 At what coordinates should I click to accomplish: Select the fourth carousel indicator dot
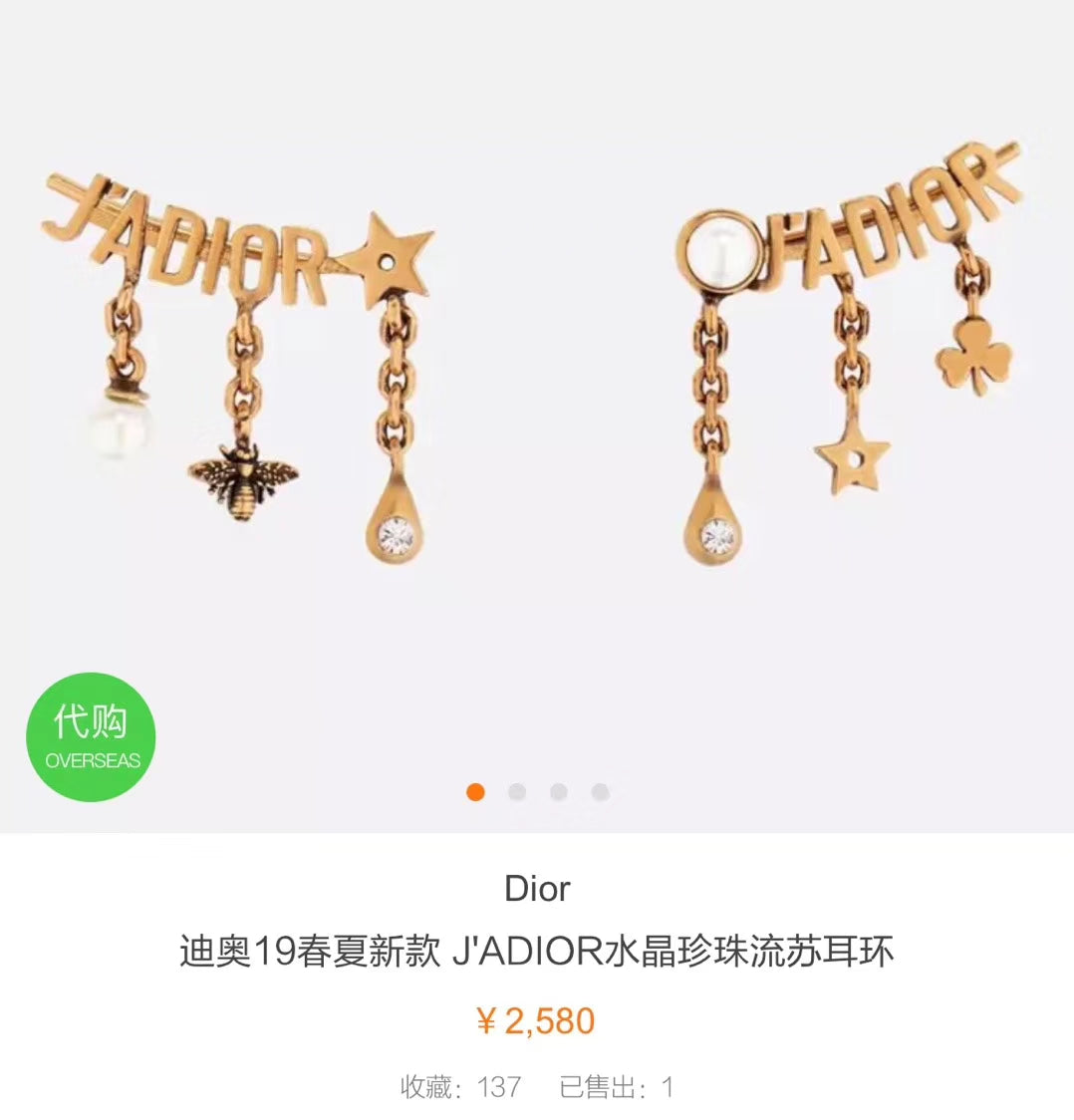[601, 791]
